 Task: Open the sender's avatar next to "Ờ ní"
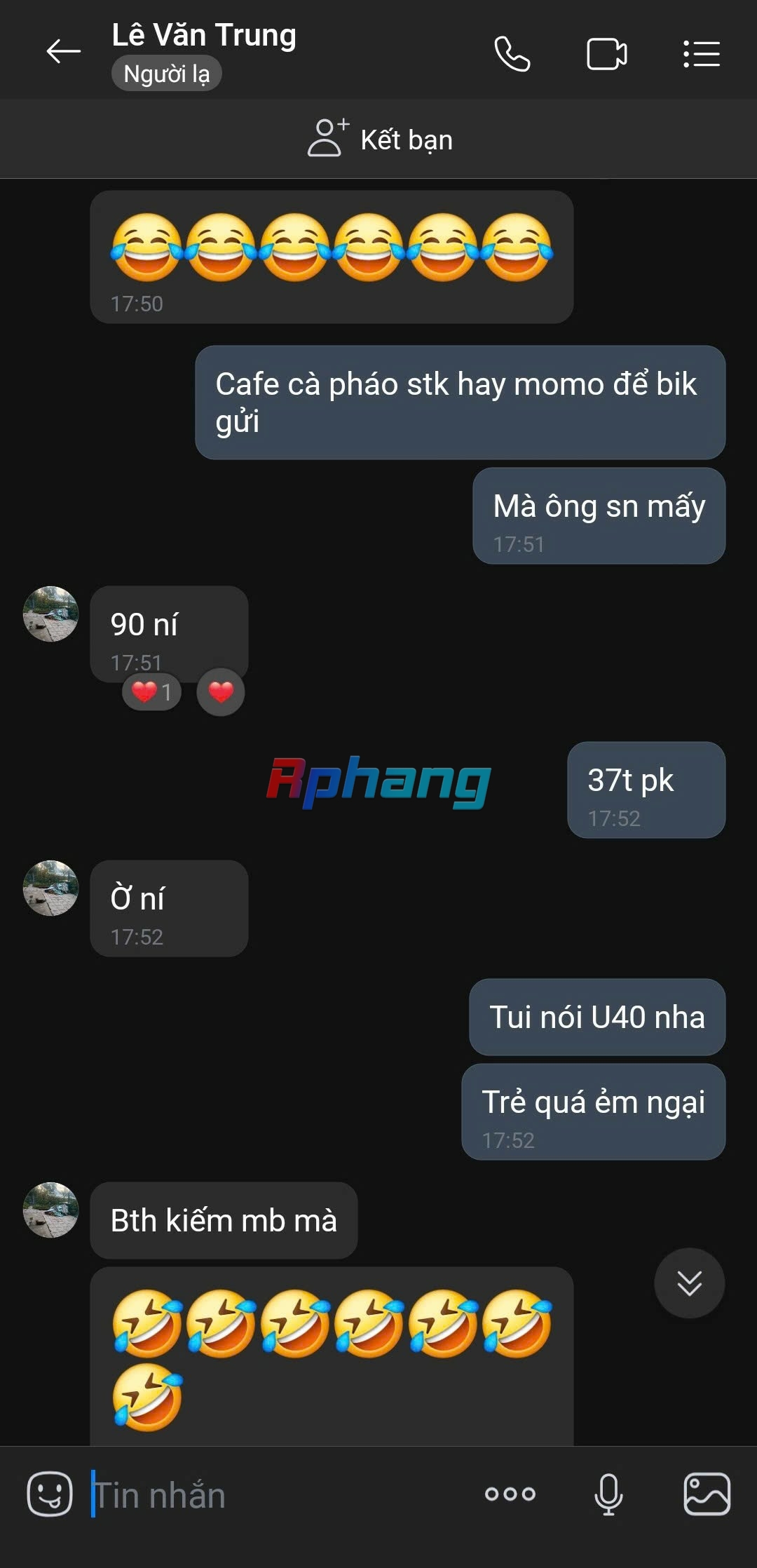pos(51,888)
